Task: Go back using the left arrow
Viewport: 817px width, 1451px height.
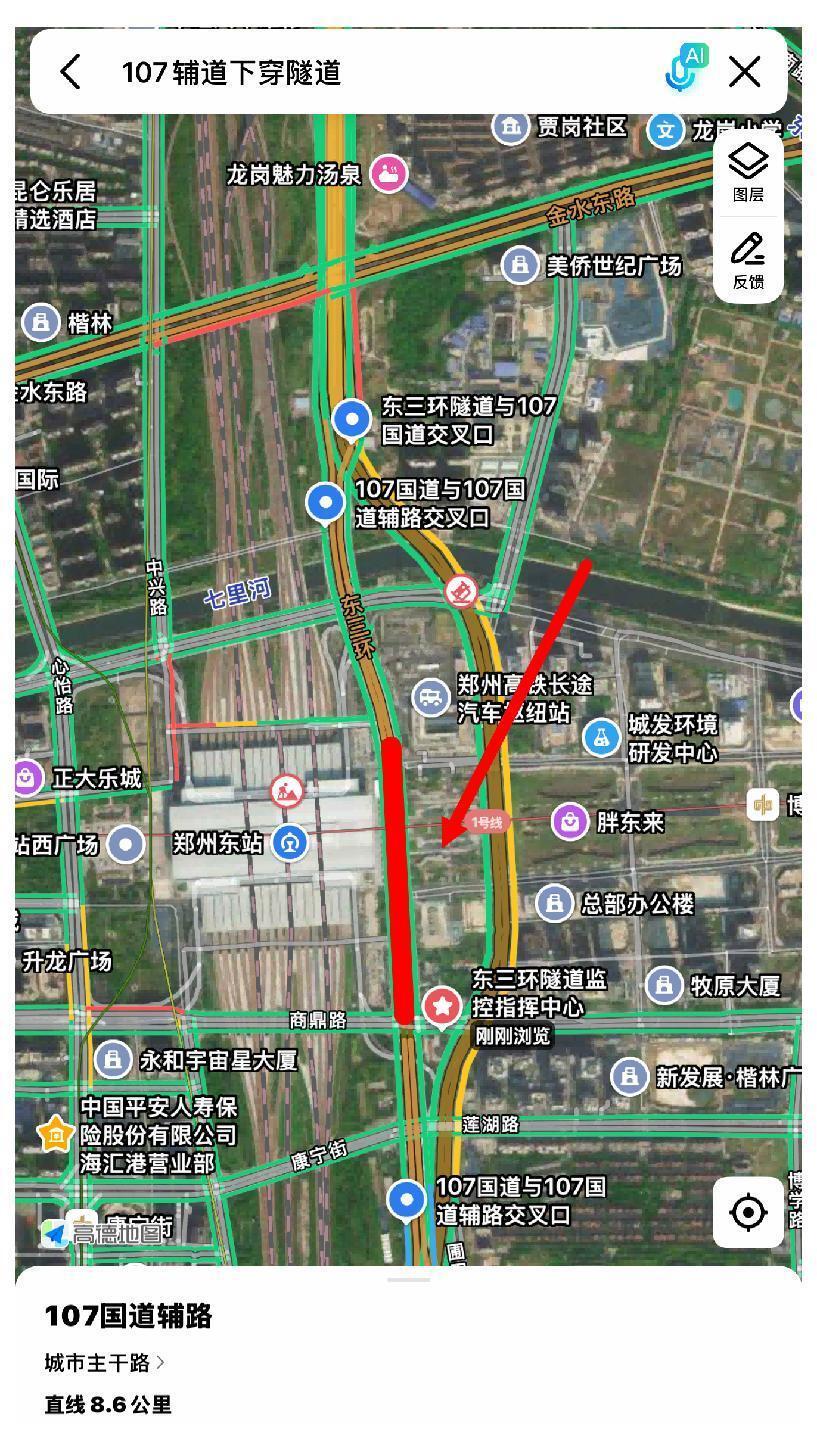Action: pyautogui.click(x=69, y=71)
